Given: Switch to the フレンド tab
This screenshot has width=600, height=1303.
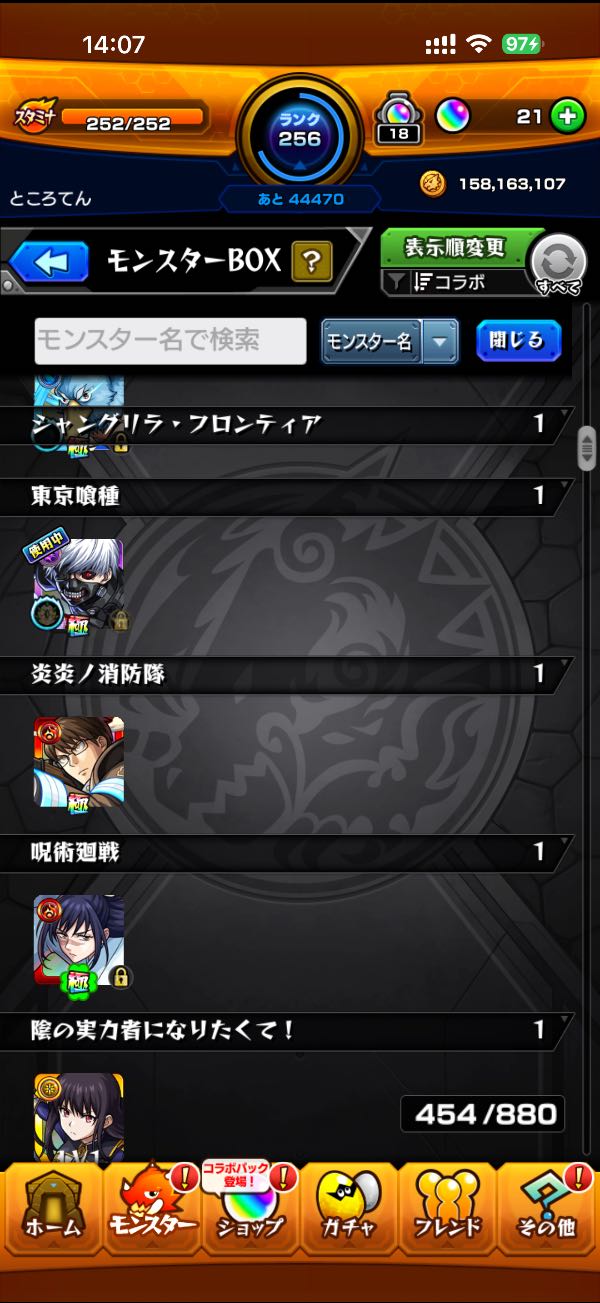Looking at the screenshot, I should [x=446, y=1210].
